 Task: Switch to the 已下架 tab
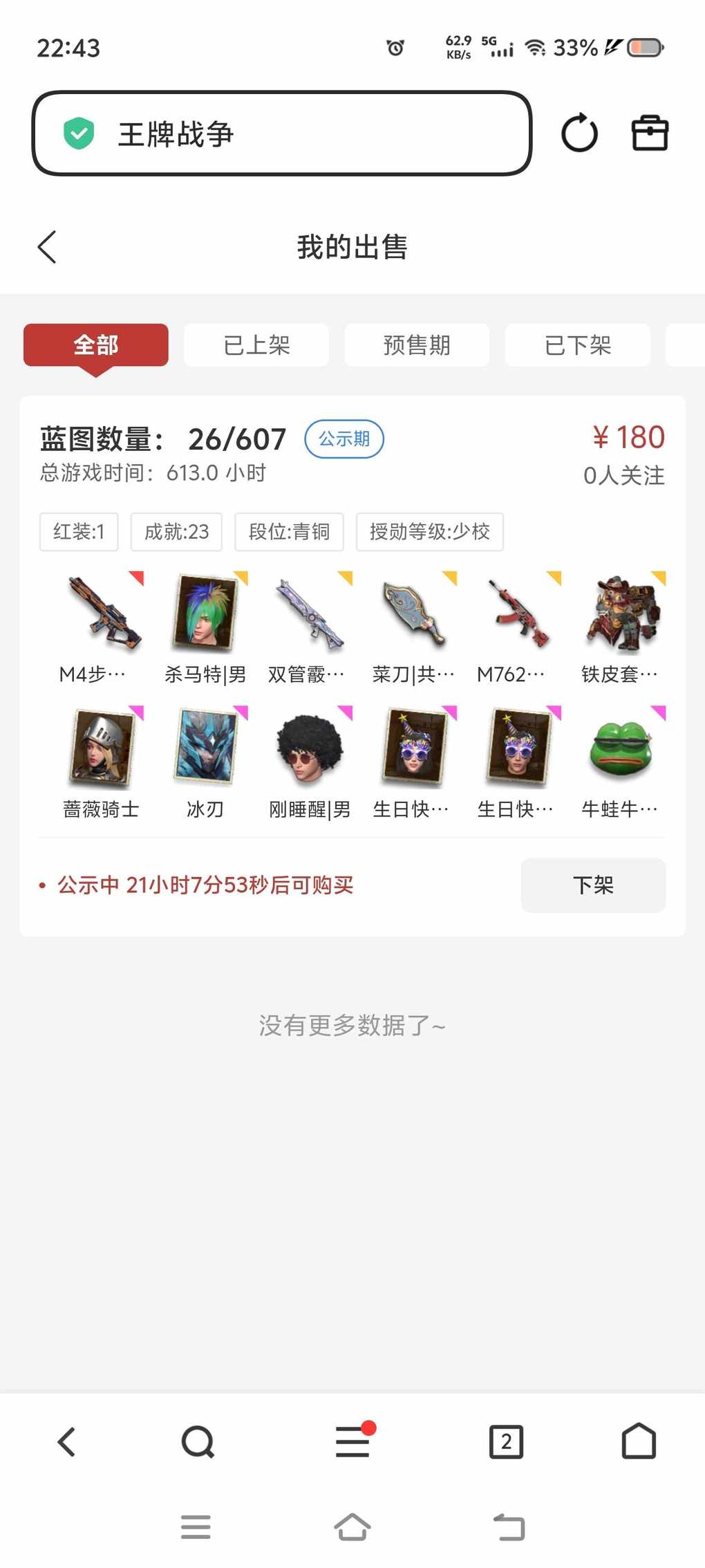pos(577,344)
